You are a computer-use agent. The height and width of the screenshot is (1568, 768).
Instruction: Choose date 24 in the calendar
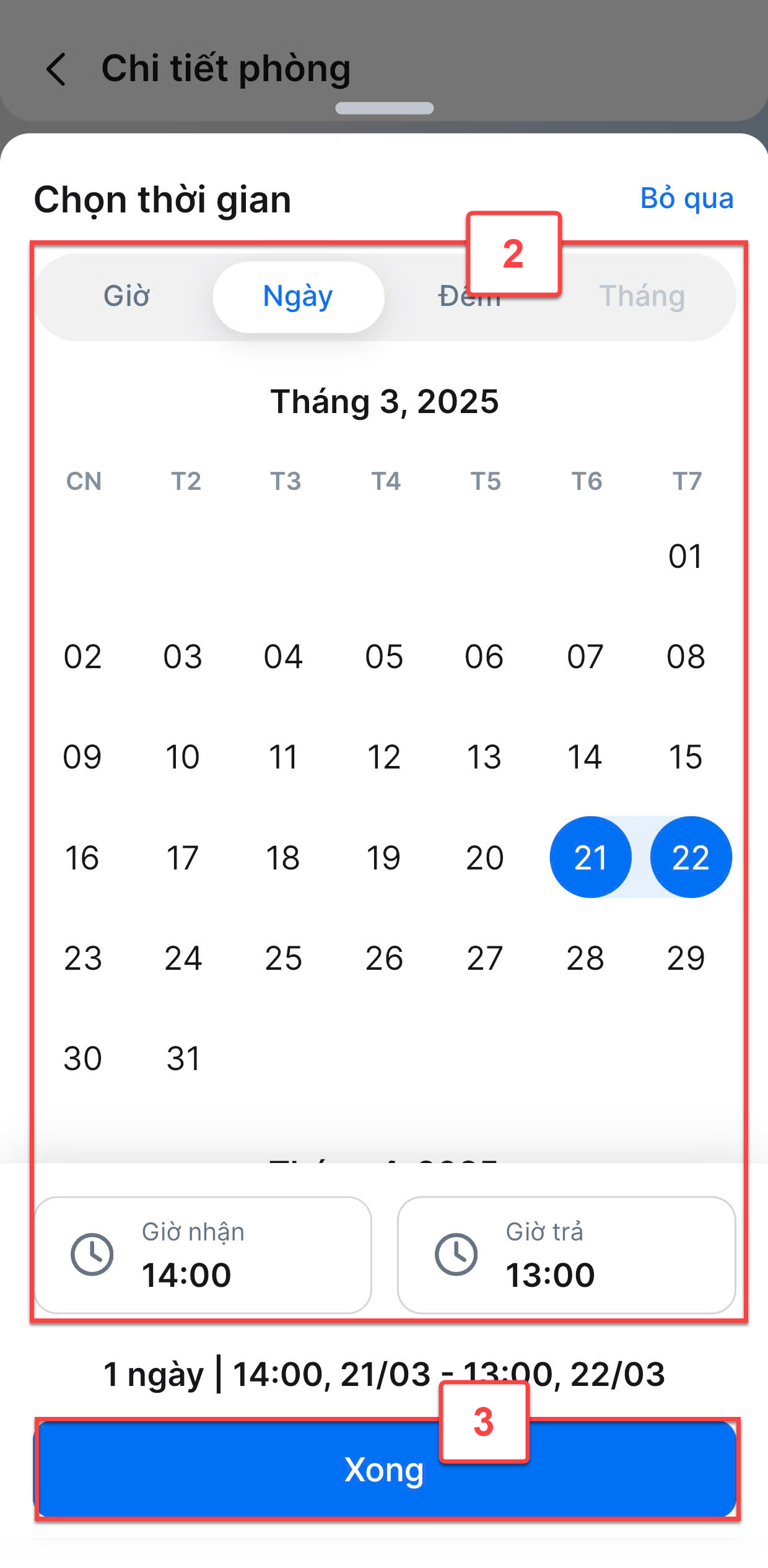tap(183, 958)
